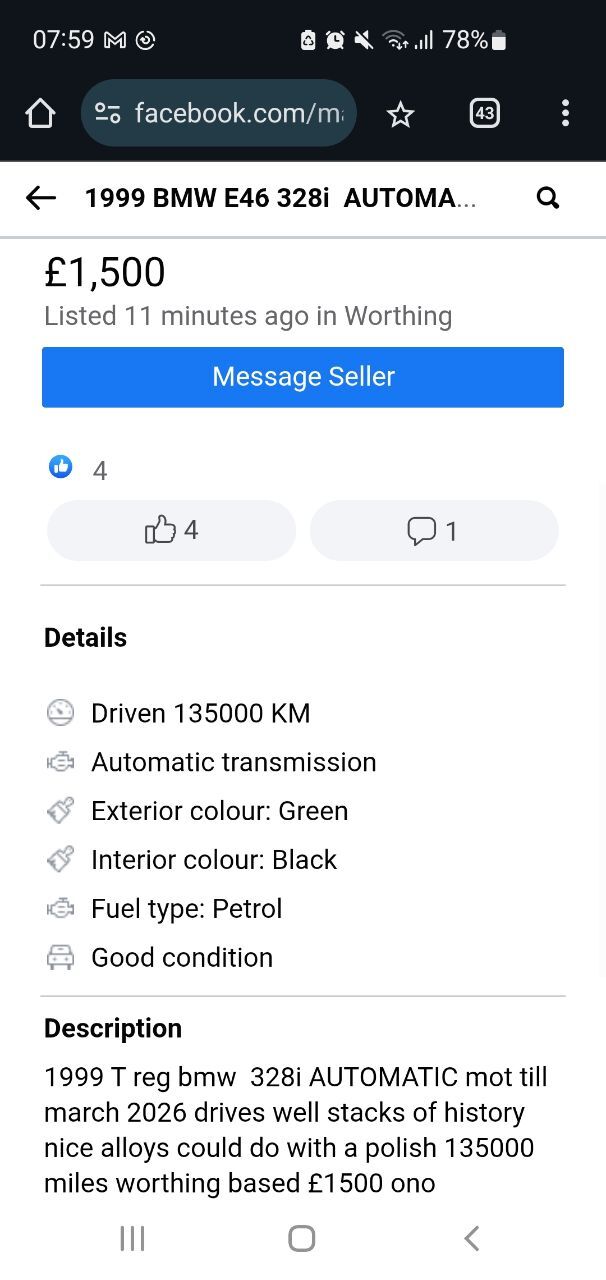This screenshot has width=606, height=1280.
Task: Go back using the listing's back arrow
Action: 40,198
